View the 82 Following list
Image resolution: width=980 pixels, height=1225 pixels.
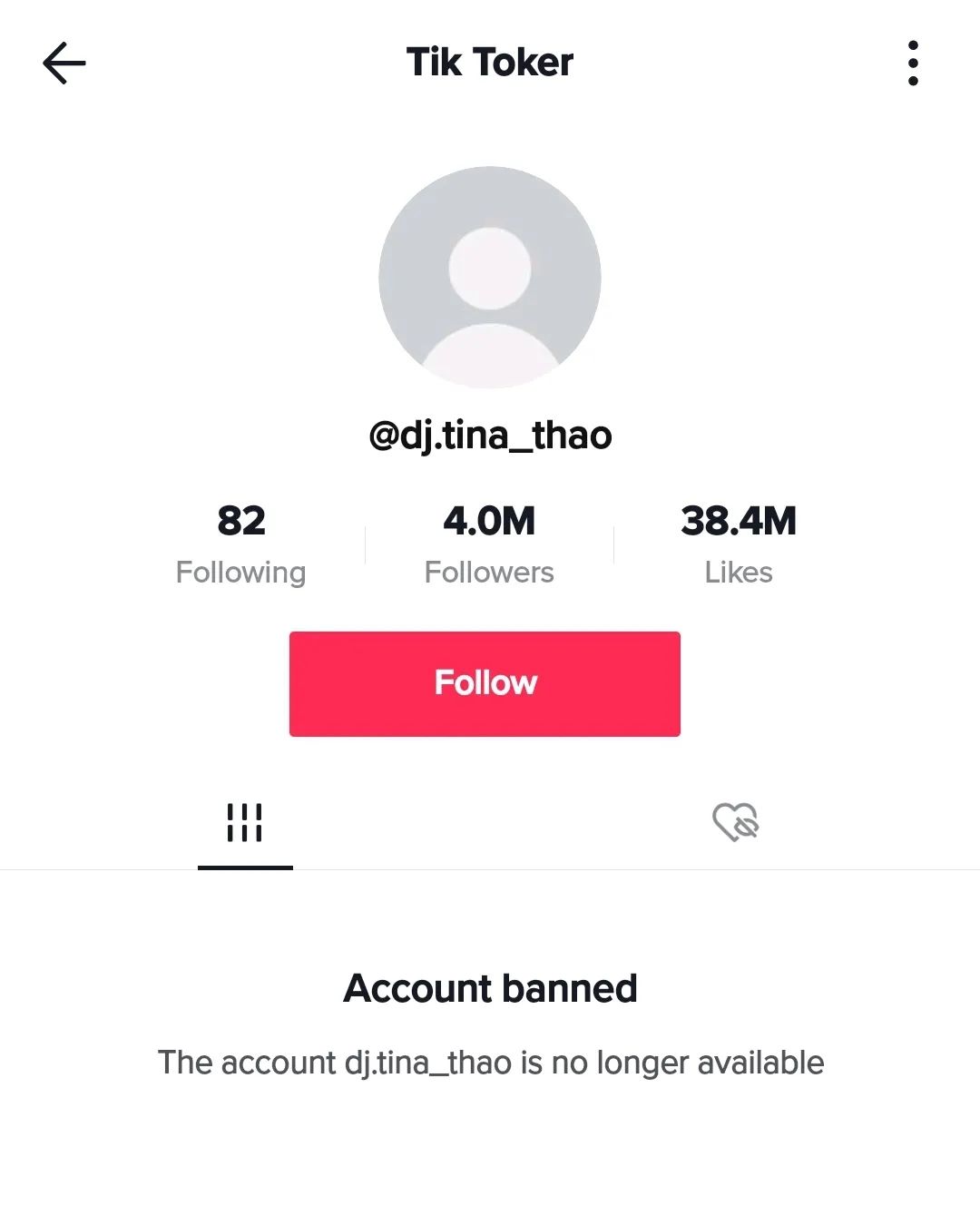(x=240, y=544)
